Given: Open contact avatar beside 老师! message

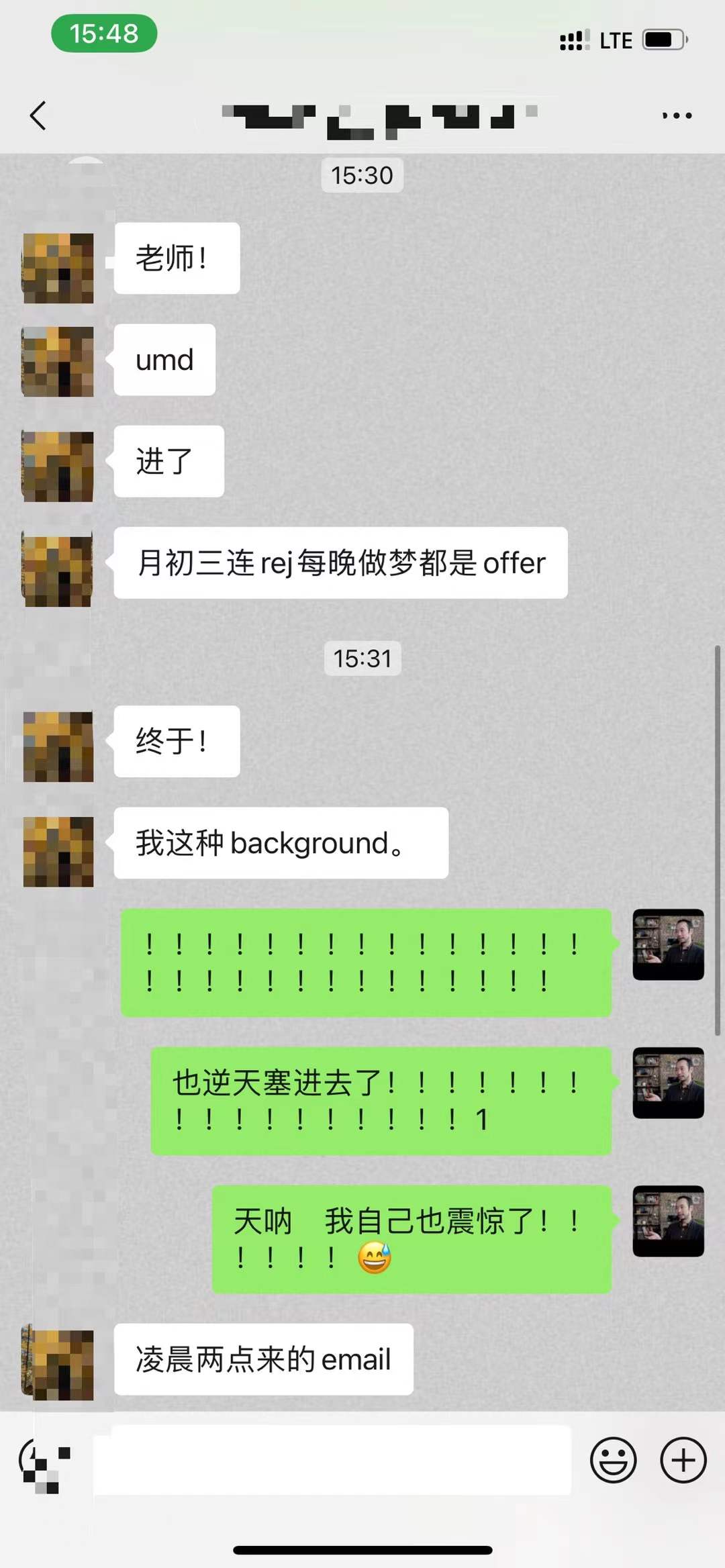Looking at the screenshot, I should [x=58, y=268].
